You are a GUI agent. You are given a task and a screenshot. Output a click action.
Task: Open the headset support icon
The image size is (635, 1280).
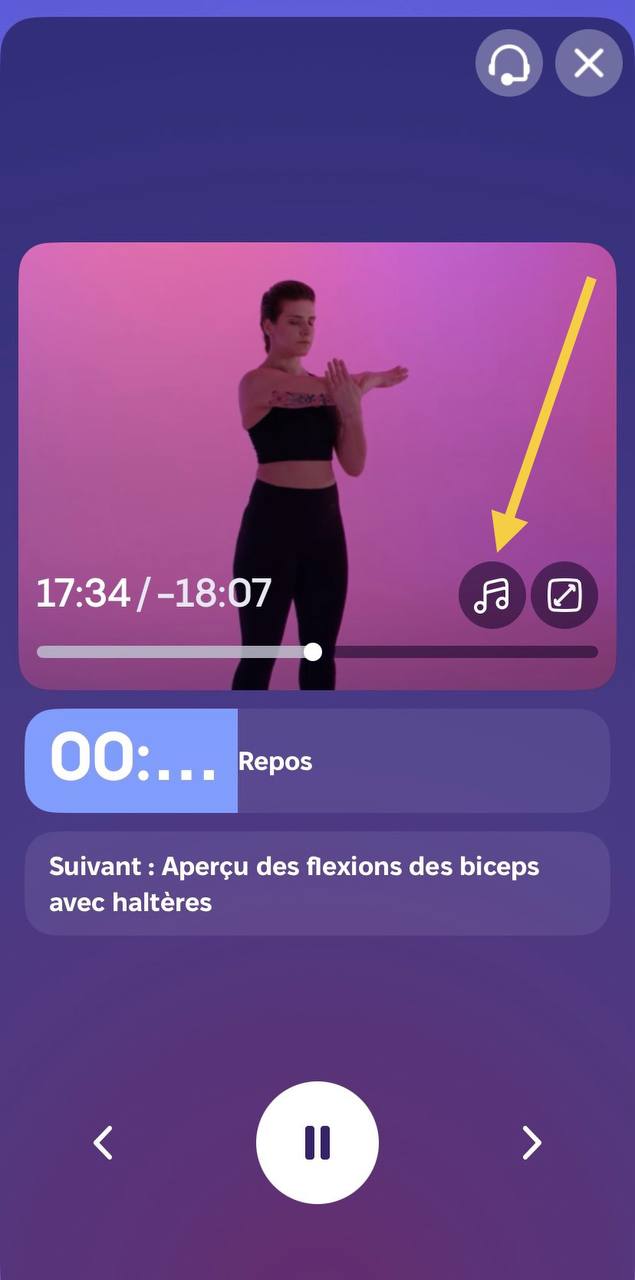tap(509, 64)
